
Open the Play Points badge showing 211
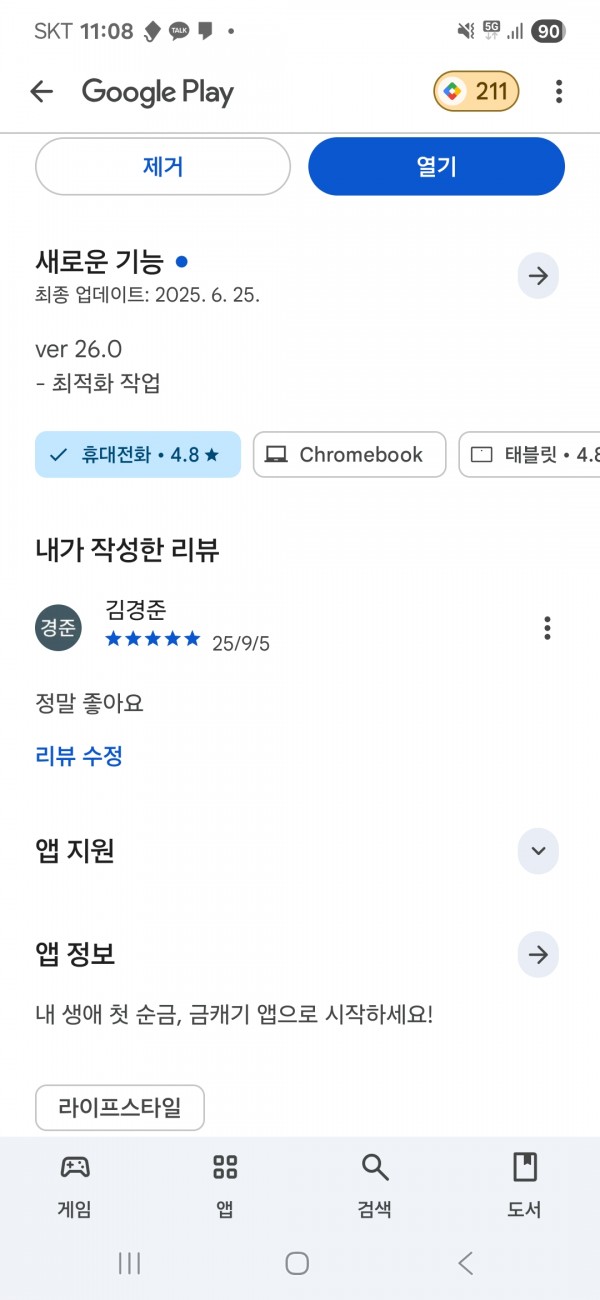[476, 92]
